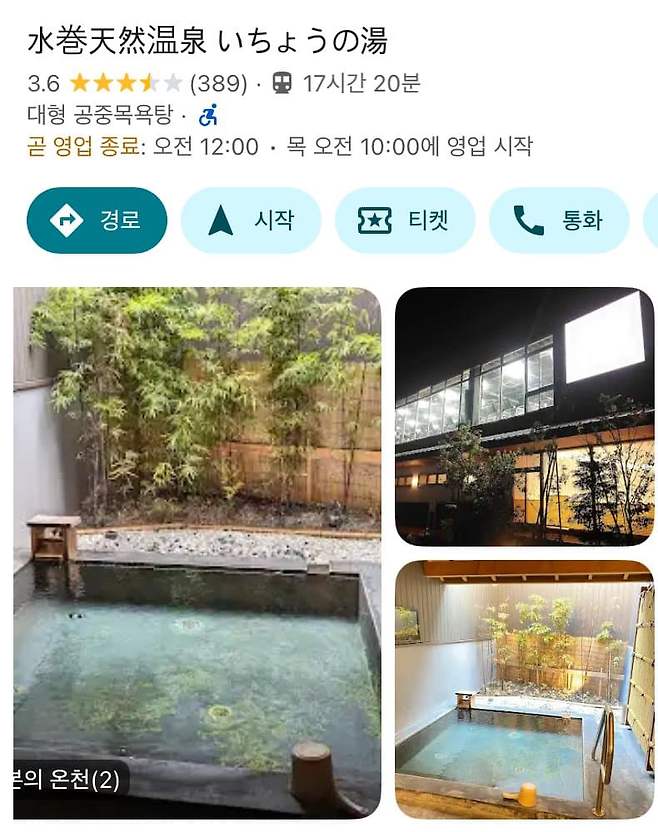Show reviews via the 389 rating count
The width and height of the screenshot is (658, 832).
[218, 83]
